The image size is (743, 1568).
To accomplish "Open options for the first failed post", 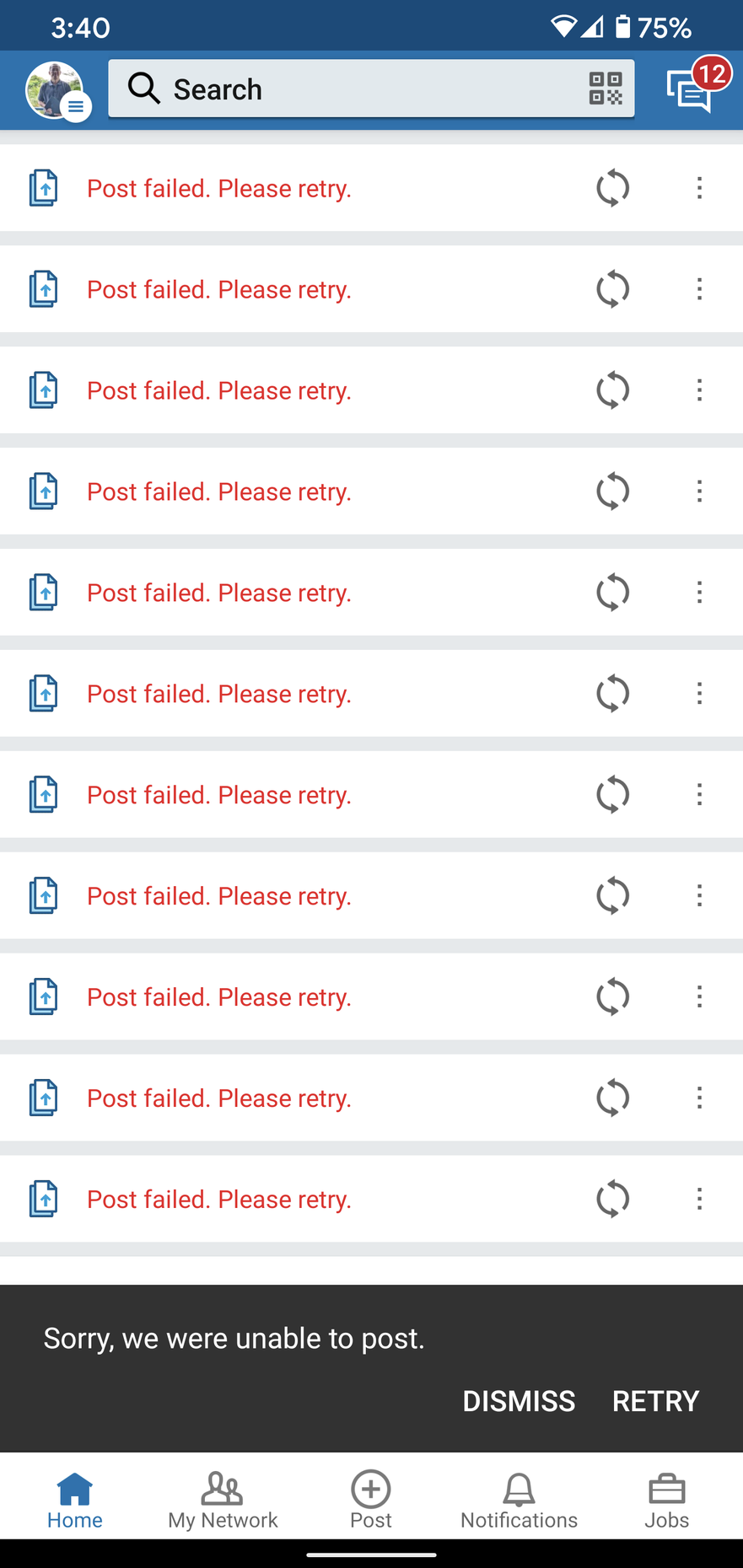I will [699, 188].
